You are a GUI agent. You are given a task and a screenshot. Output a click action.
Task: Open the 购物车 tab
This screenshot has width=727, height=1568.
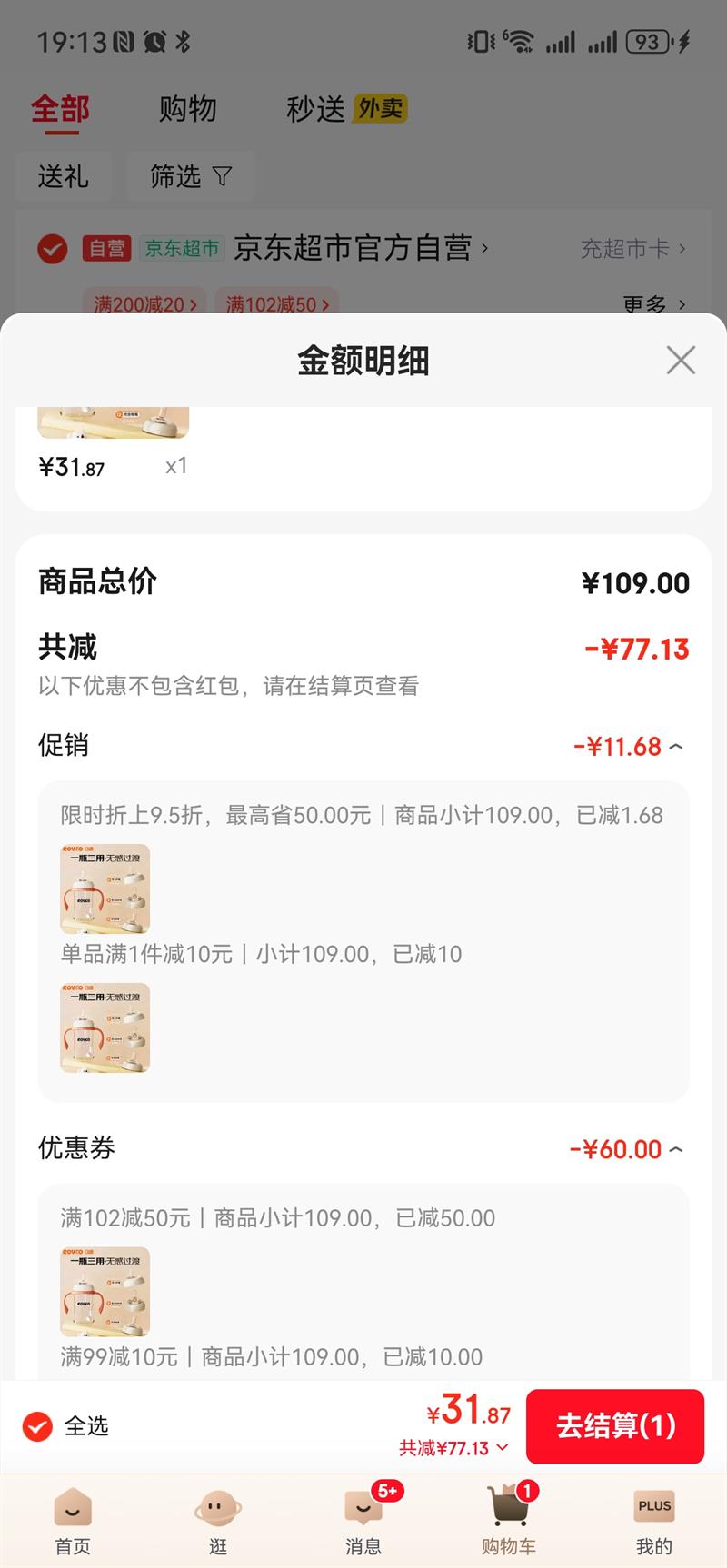click(x=508, y=1521)
